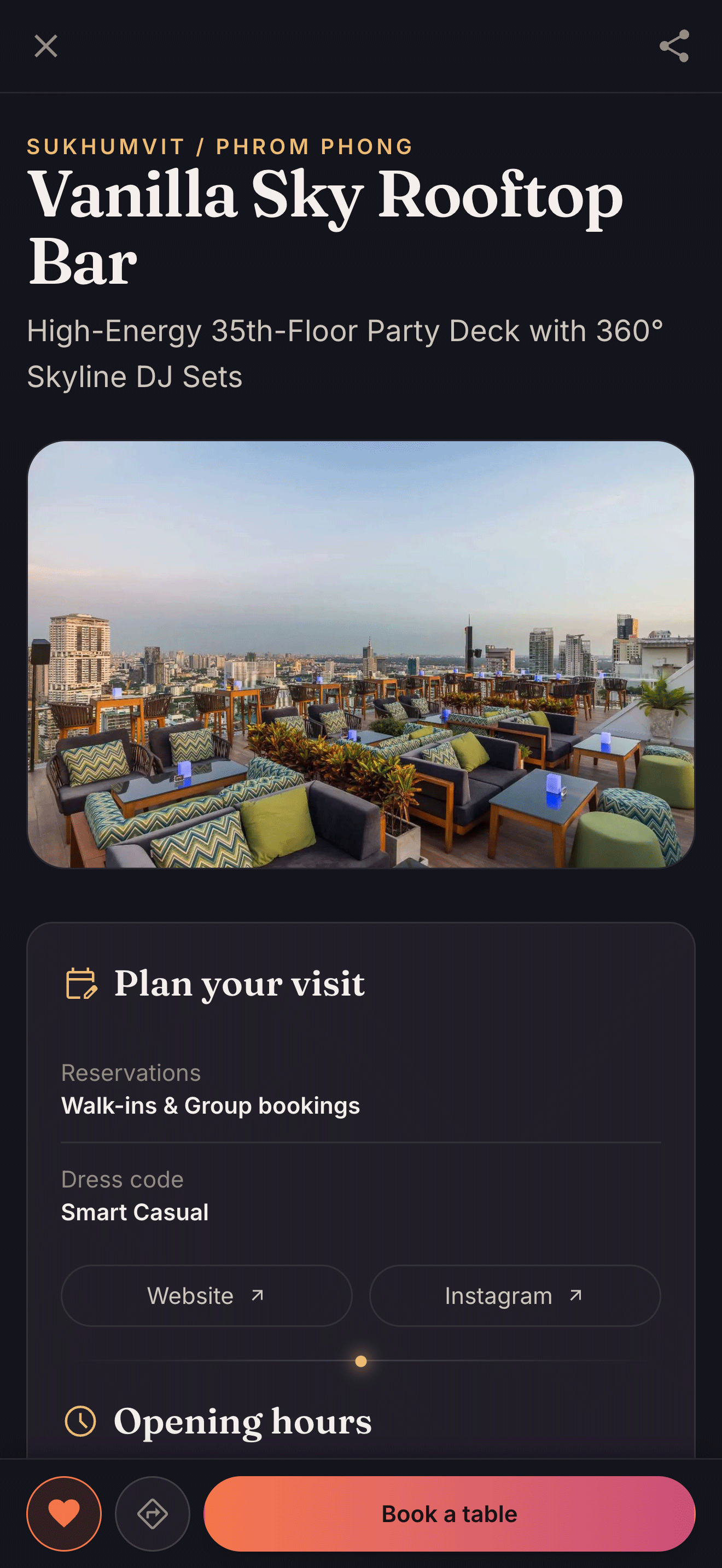Open the rooftop bar photo
Image resolution: width=722 pixels, height=1568 pixels.
tap(361, 654)
